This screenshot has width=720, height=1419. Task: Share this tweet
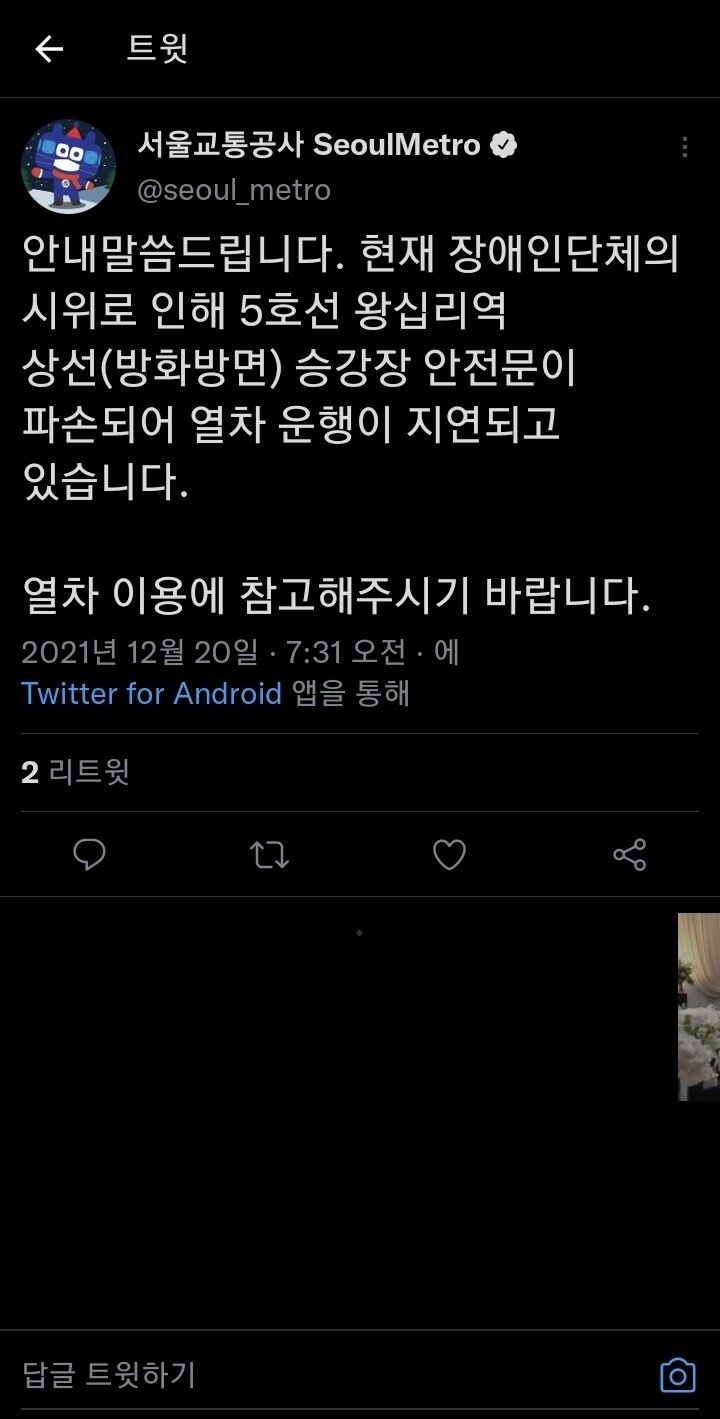(629, 855)
